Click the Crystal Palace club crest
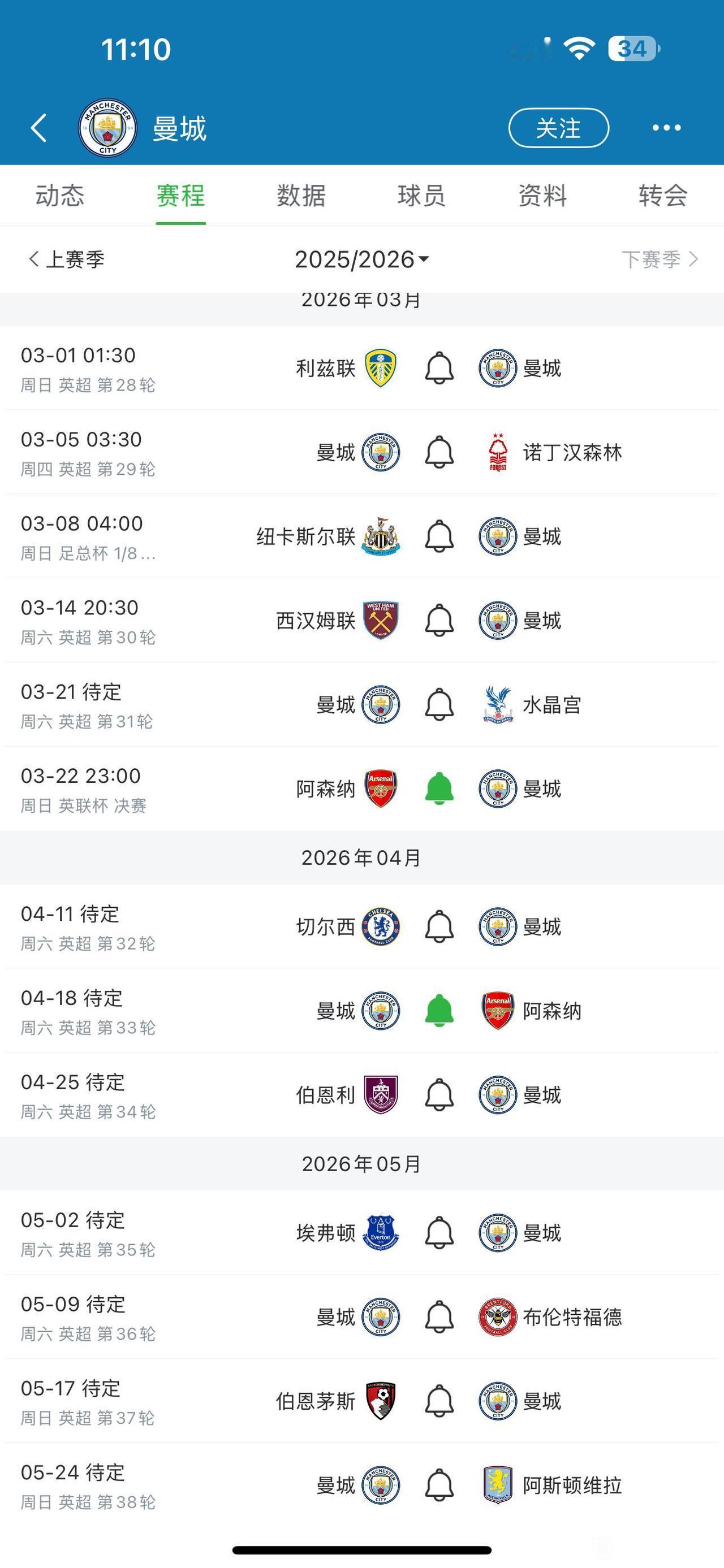This screenshot has width=724, height=1568. (x=498, y=705)
